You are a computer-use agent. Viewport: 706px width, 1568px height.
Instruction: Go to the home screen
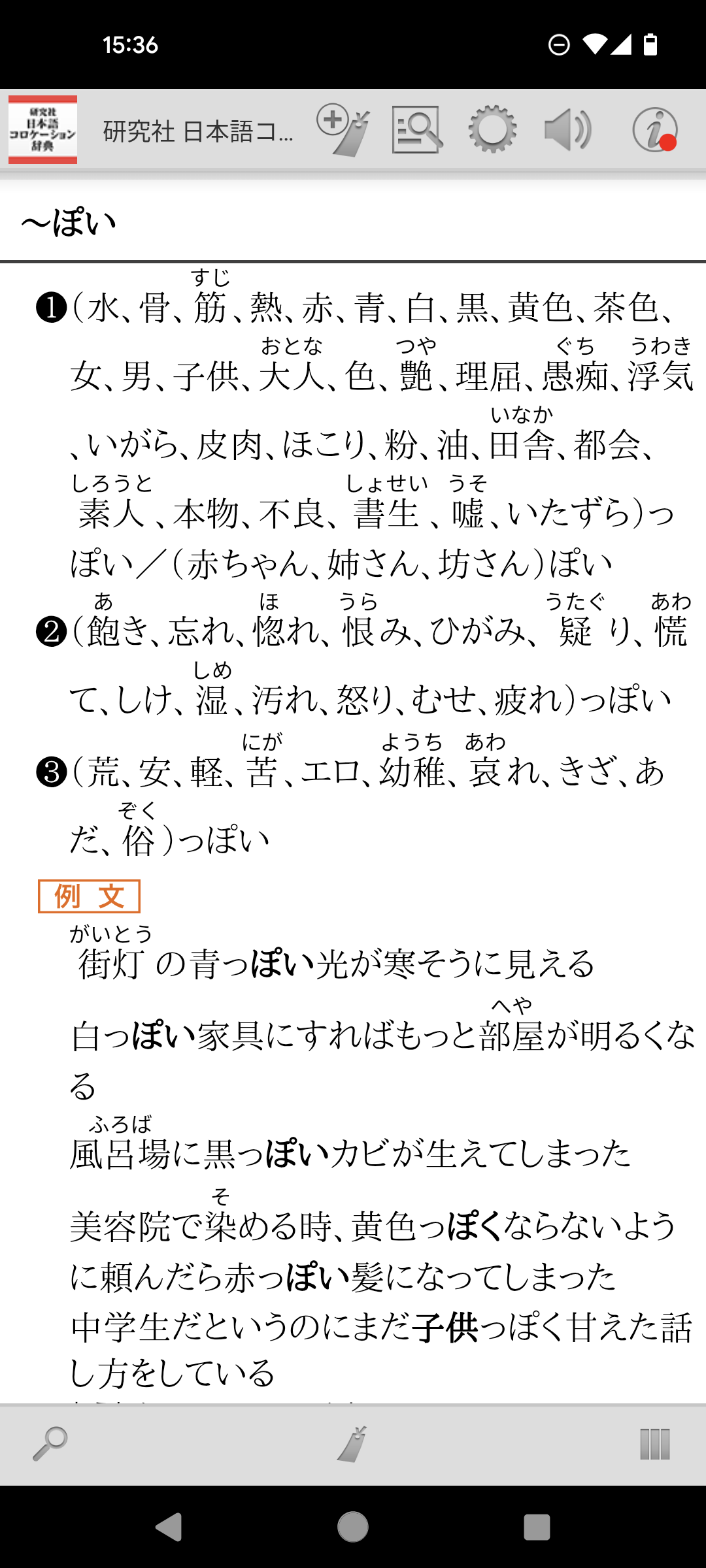point(353,1527)
